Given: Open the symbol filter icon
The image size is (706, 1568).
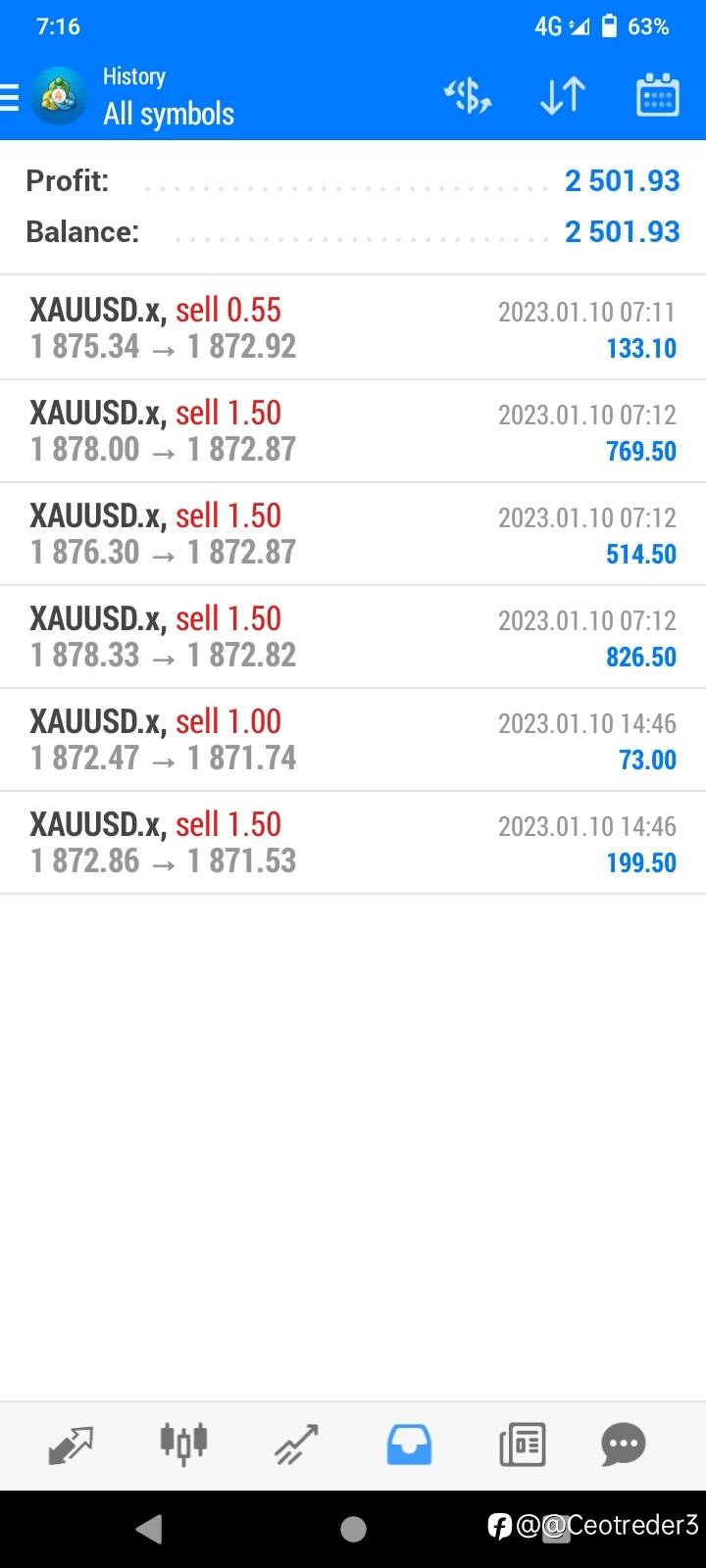Looking at the screenshot, I should [x=468, y=96].
